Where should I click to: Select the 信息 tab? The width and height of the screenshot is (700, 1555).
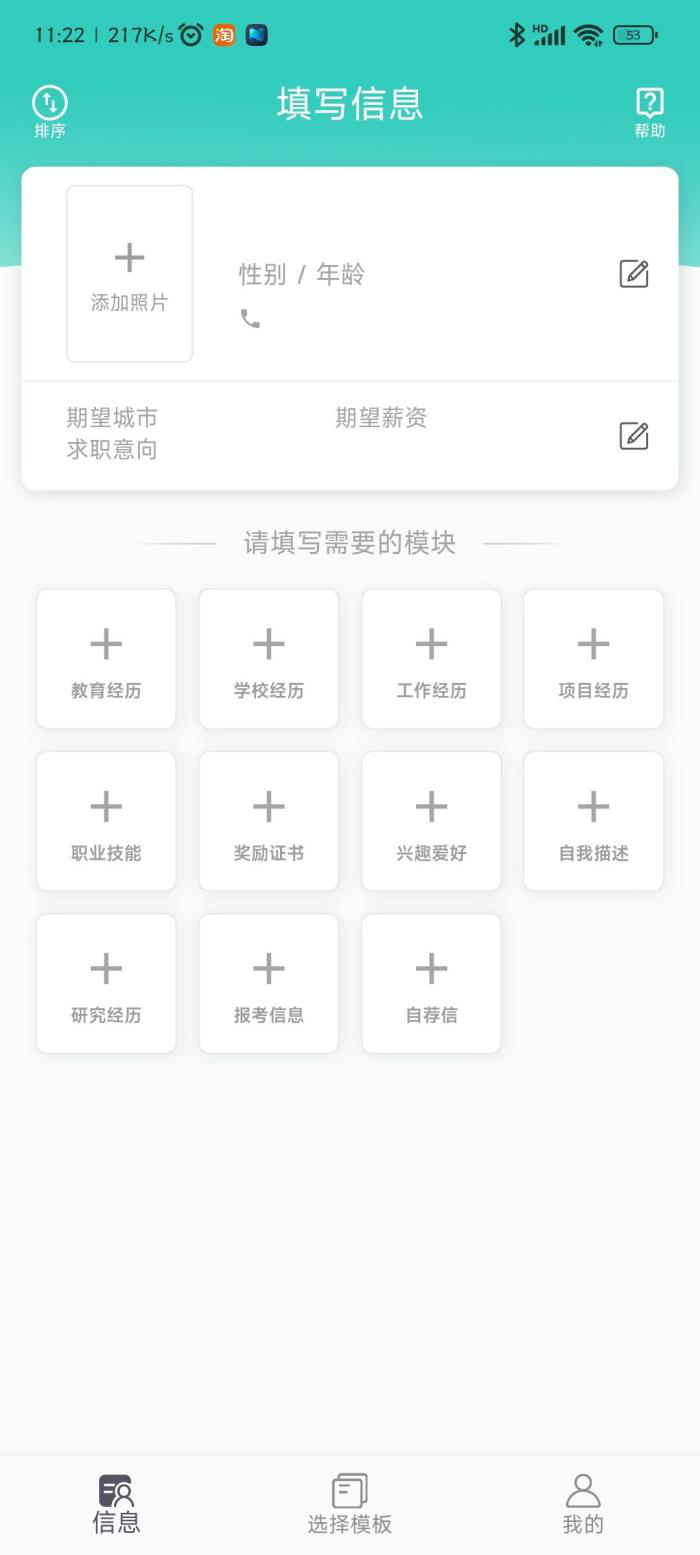coord(116,1503)
